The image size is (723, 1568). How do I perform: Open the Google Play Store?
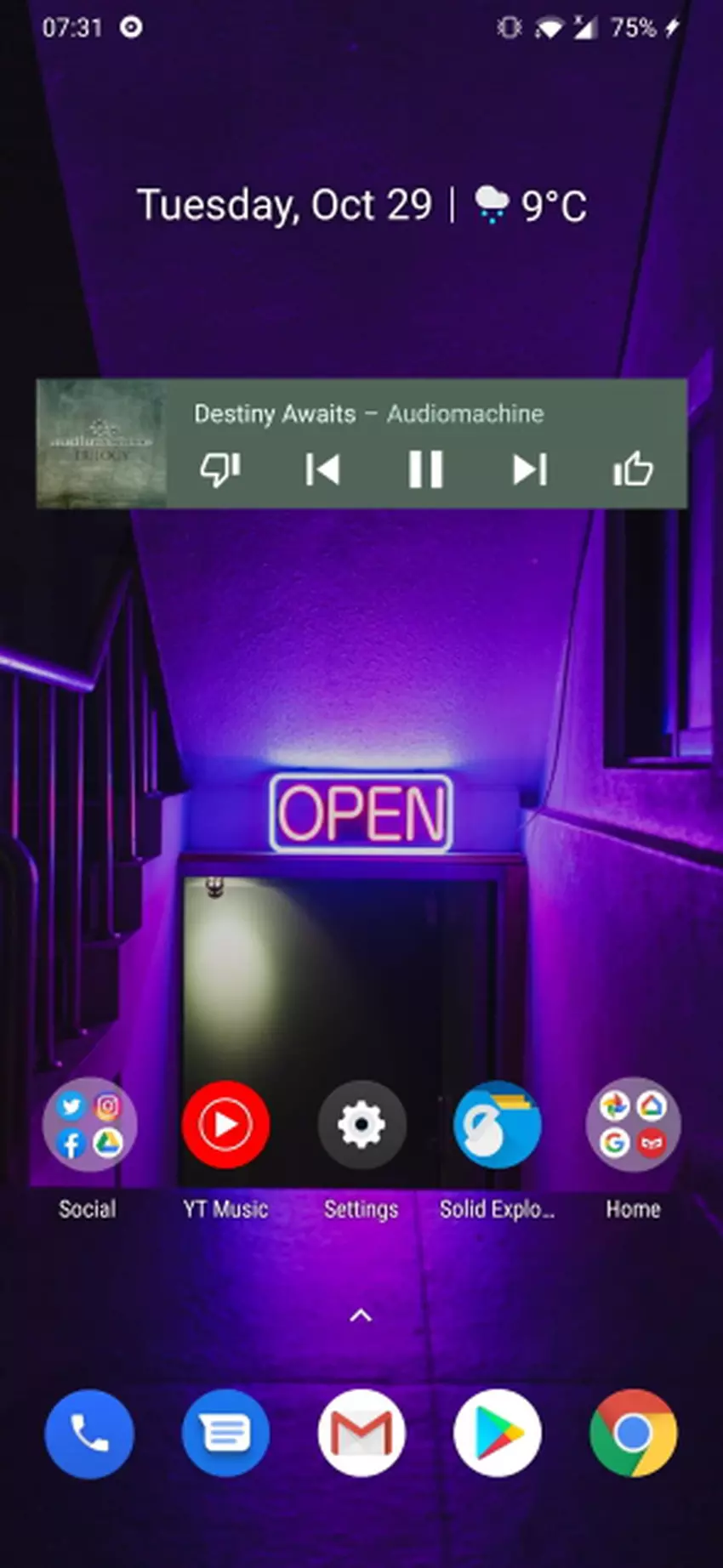click(x=497, y=1434)
